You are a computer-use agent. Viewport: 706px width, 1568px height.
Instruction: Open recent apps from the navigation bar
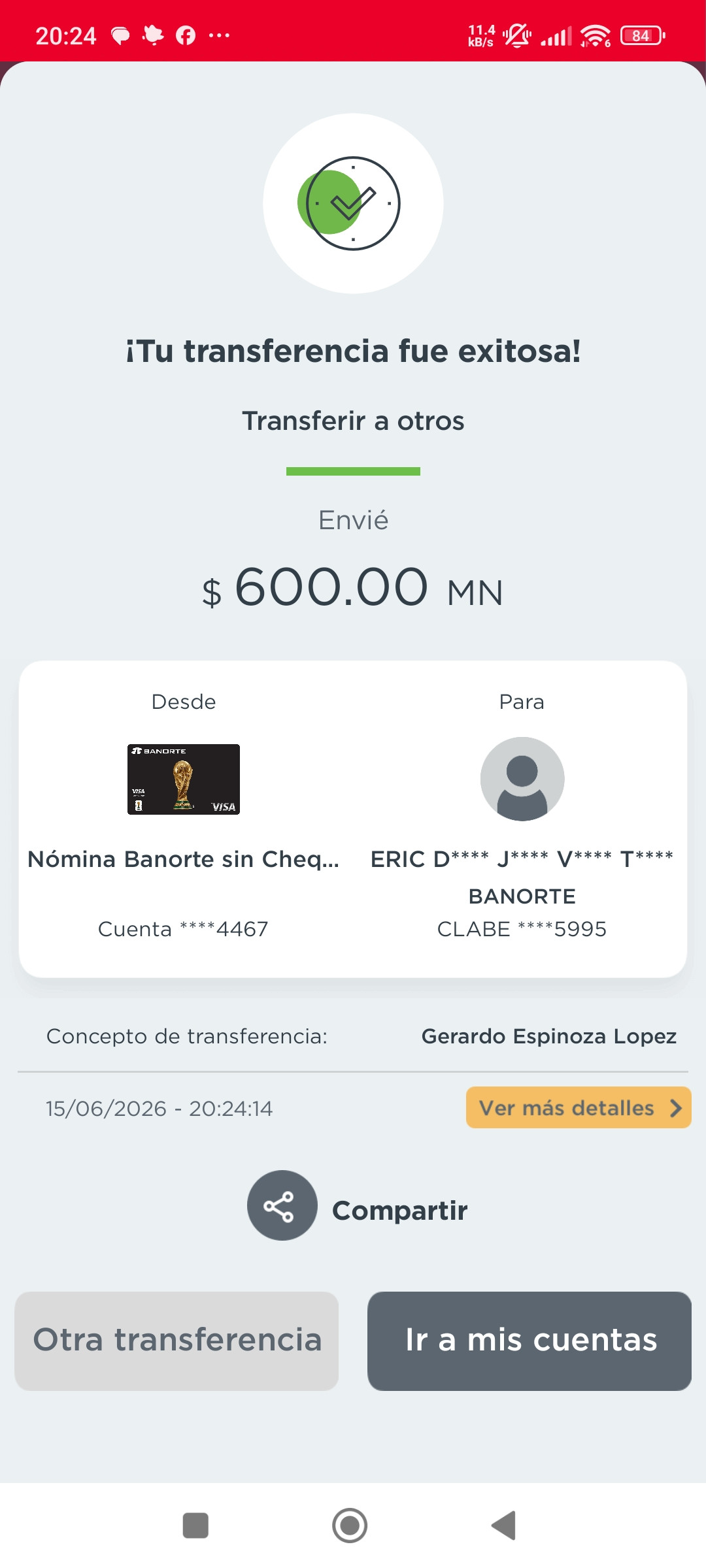pos(195,1526)
